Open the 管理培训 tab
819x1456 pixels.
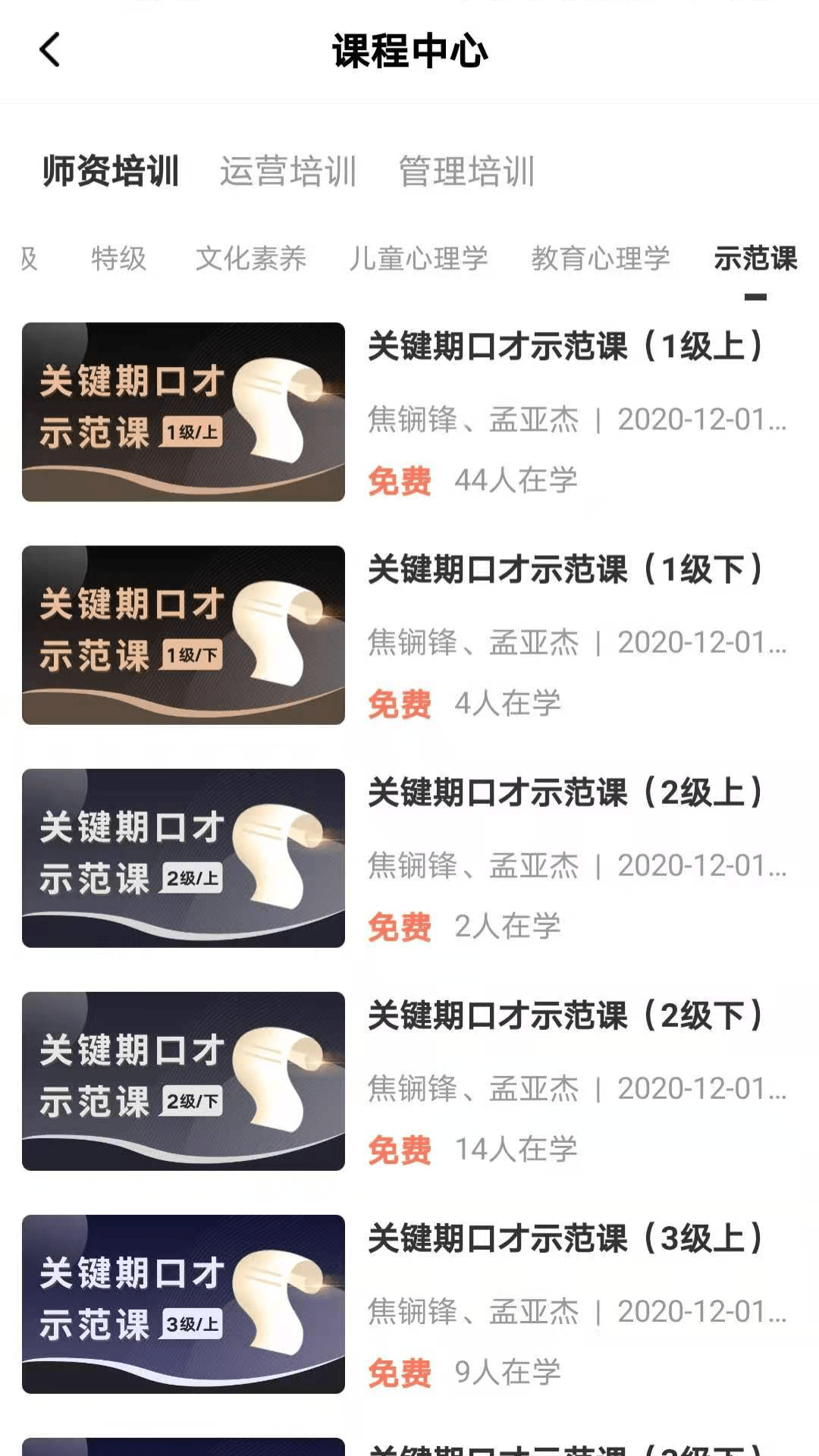click(467, 171)
